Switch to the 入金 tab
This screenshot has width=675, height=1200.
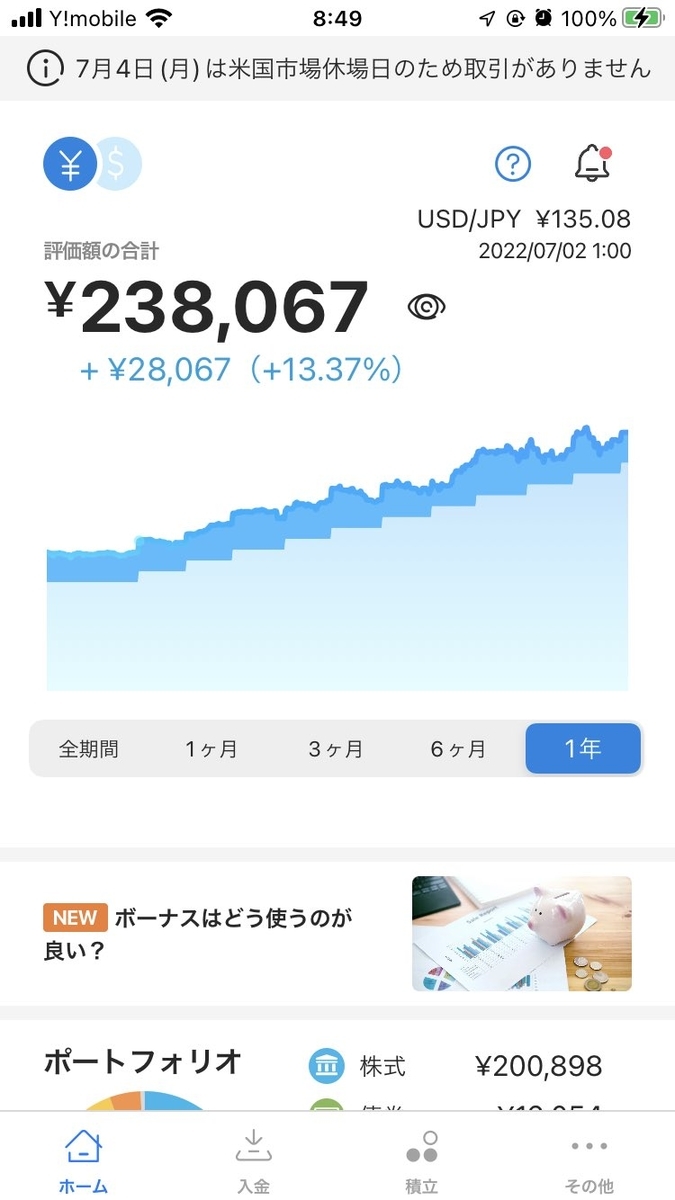(253, 1160)
